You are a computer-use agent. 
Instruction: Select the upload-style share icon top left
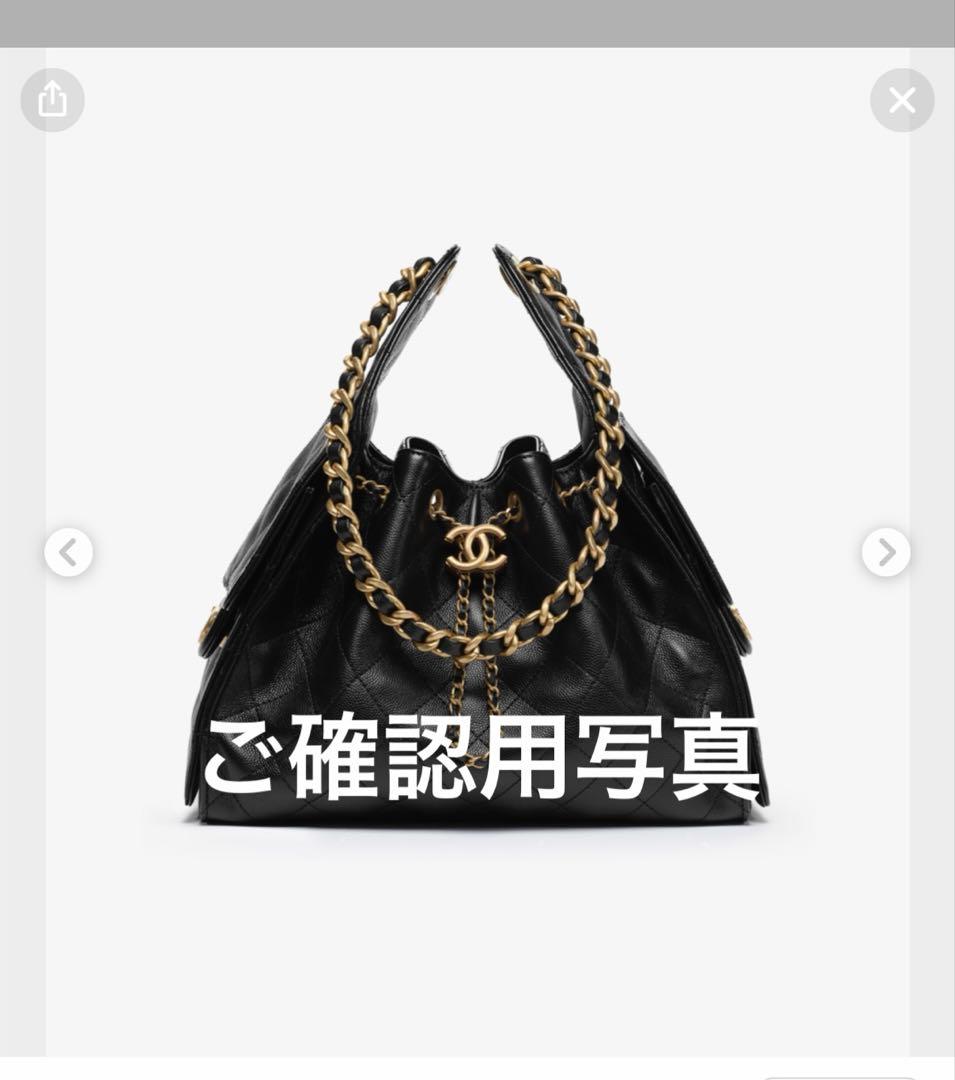(x=53, y=100)
